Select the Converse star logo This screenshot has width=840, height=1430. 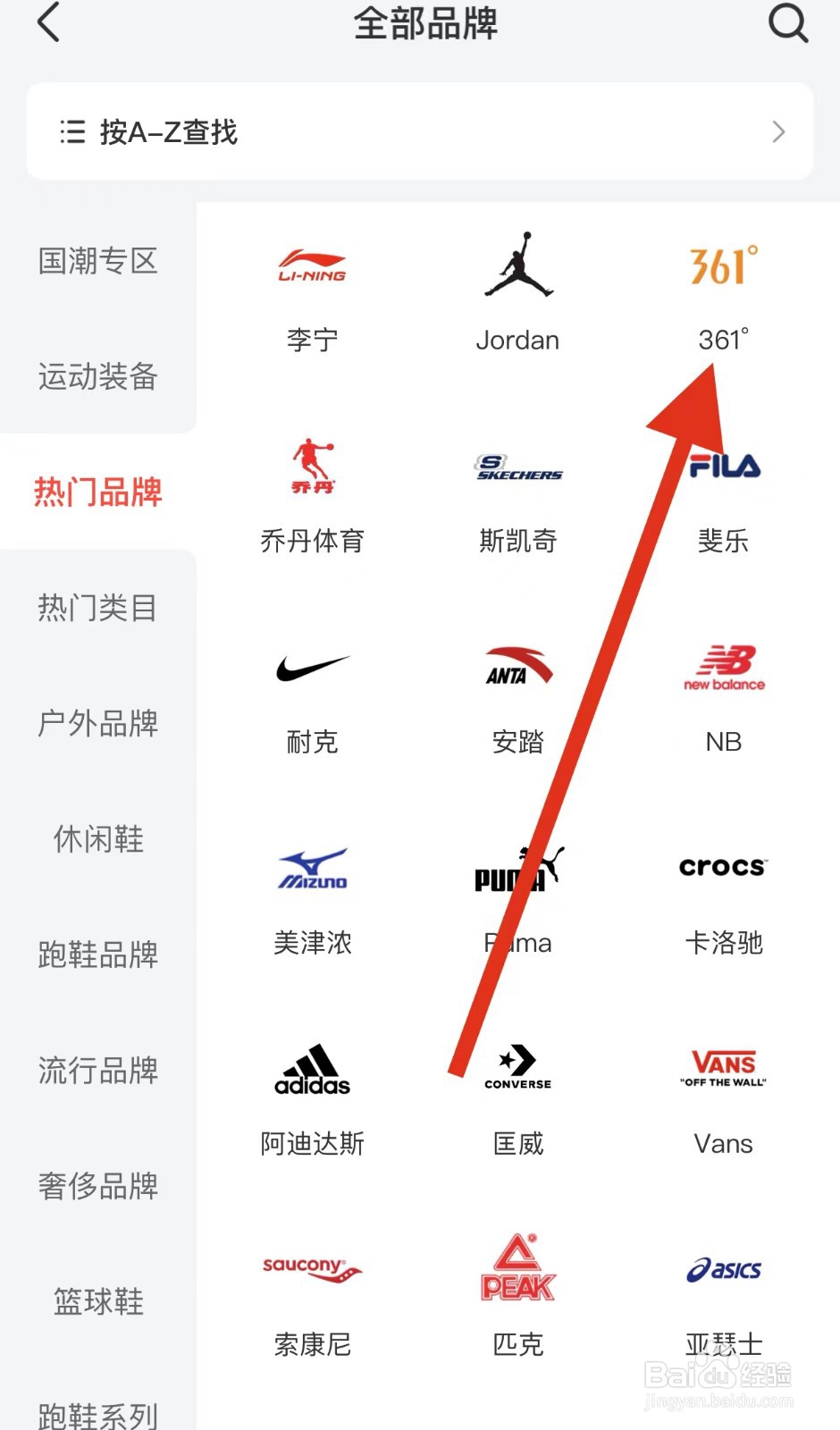pos(517,1064)
